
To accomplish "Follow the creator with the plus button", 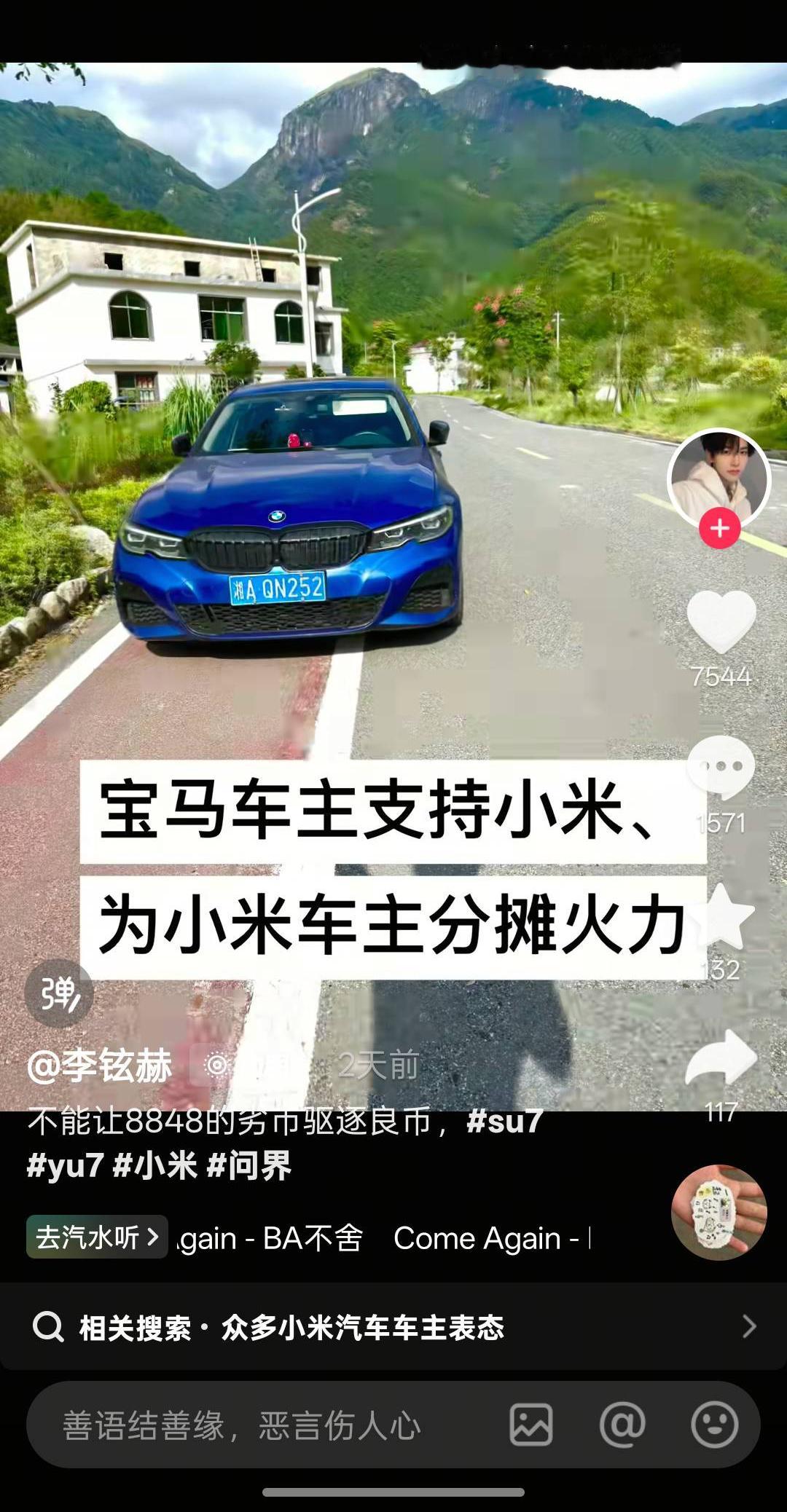I will point(719,528).
